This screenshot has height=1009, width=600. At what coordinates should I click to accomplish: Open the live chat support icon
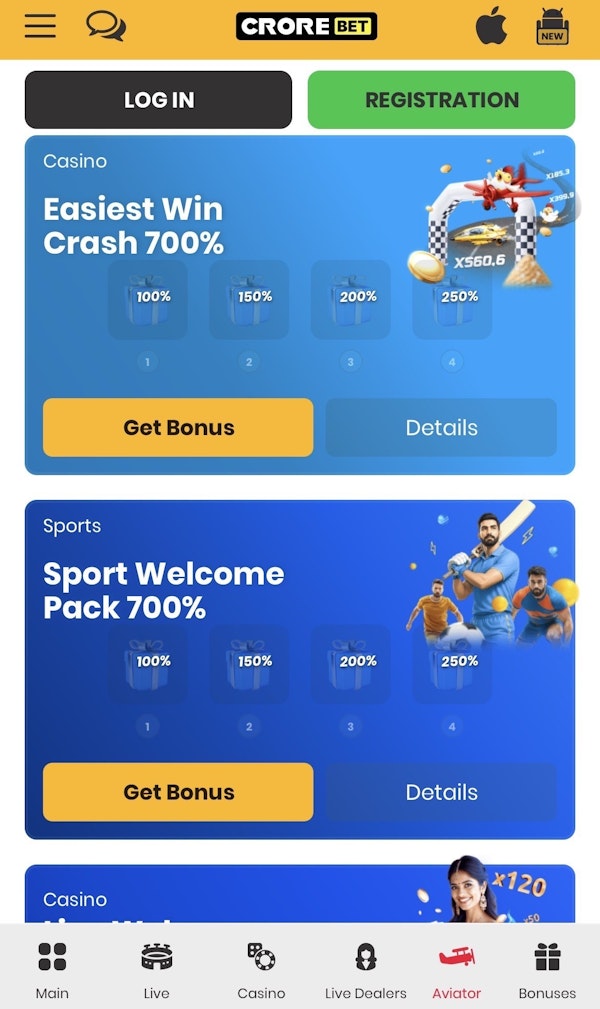point(105,26)
